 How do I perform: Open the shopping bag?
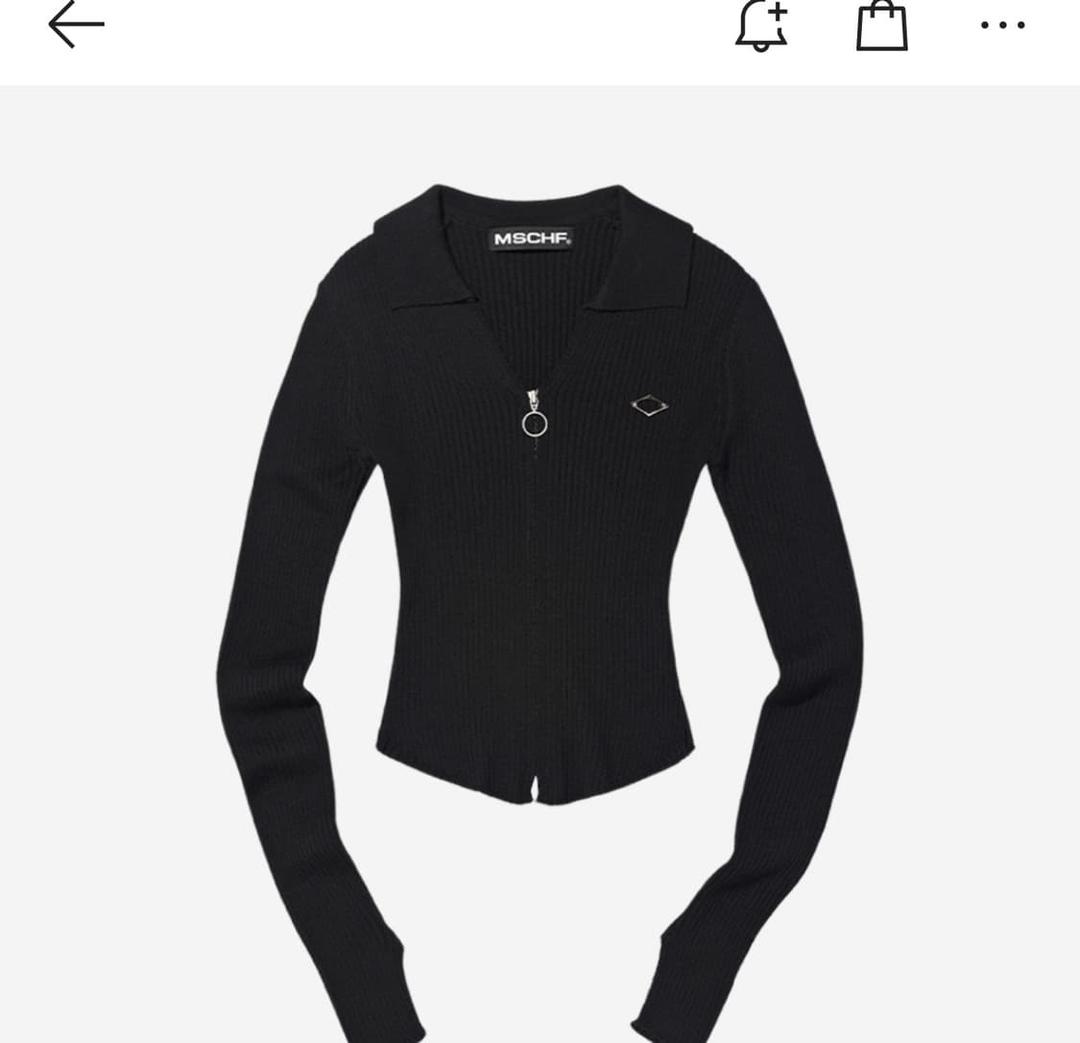click(x=882, y=26)
